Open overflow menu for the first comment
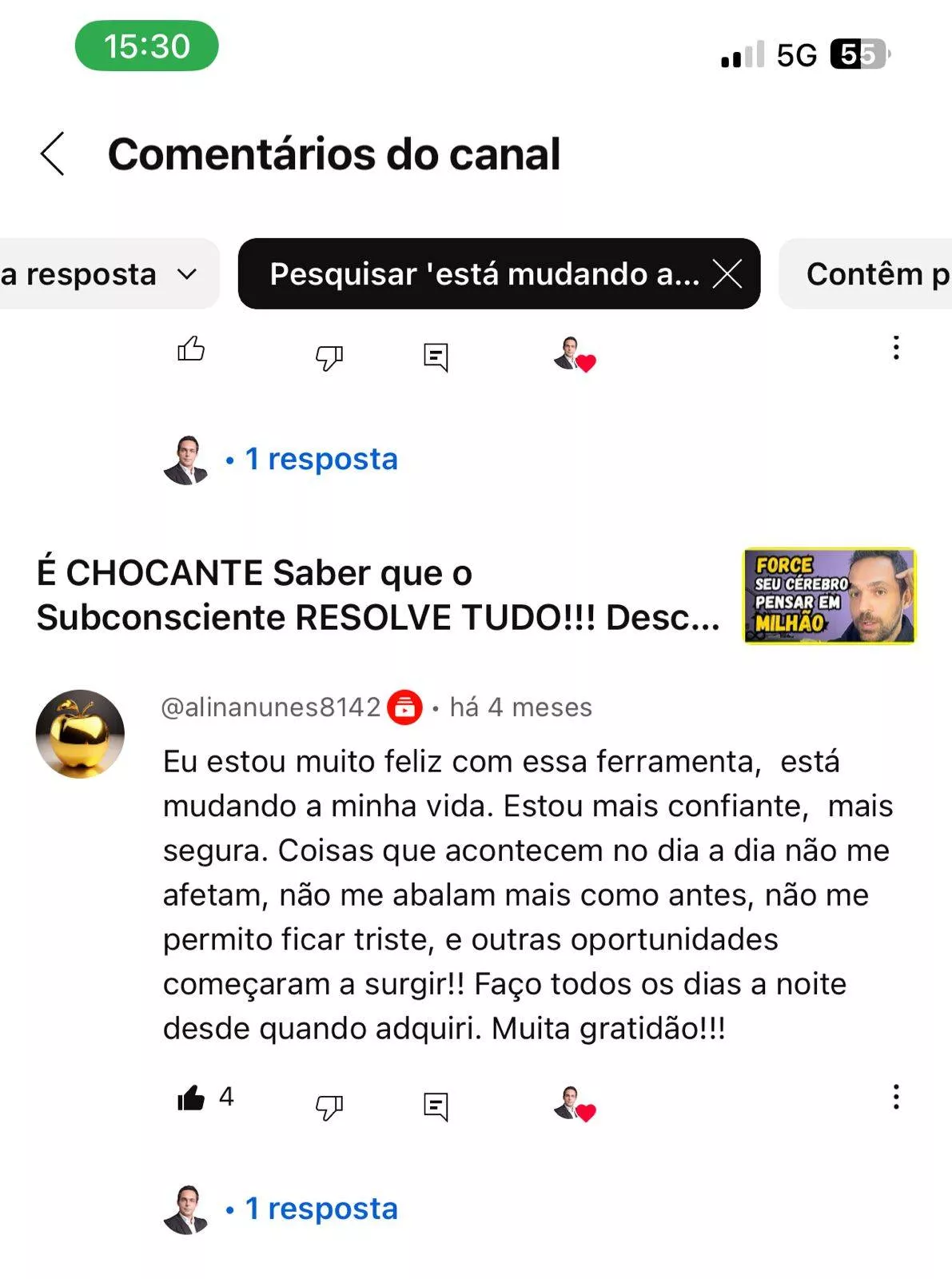The width and height of the screenshot is (952, 1279). point(896,348)
